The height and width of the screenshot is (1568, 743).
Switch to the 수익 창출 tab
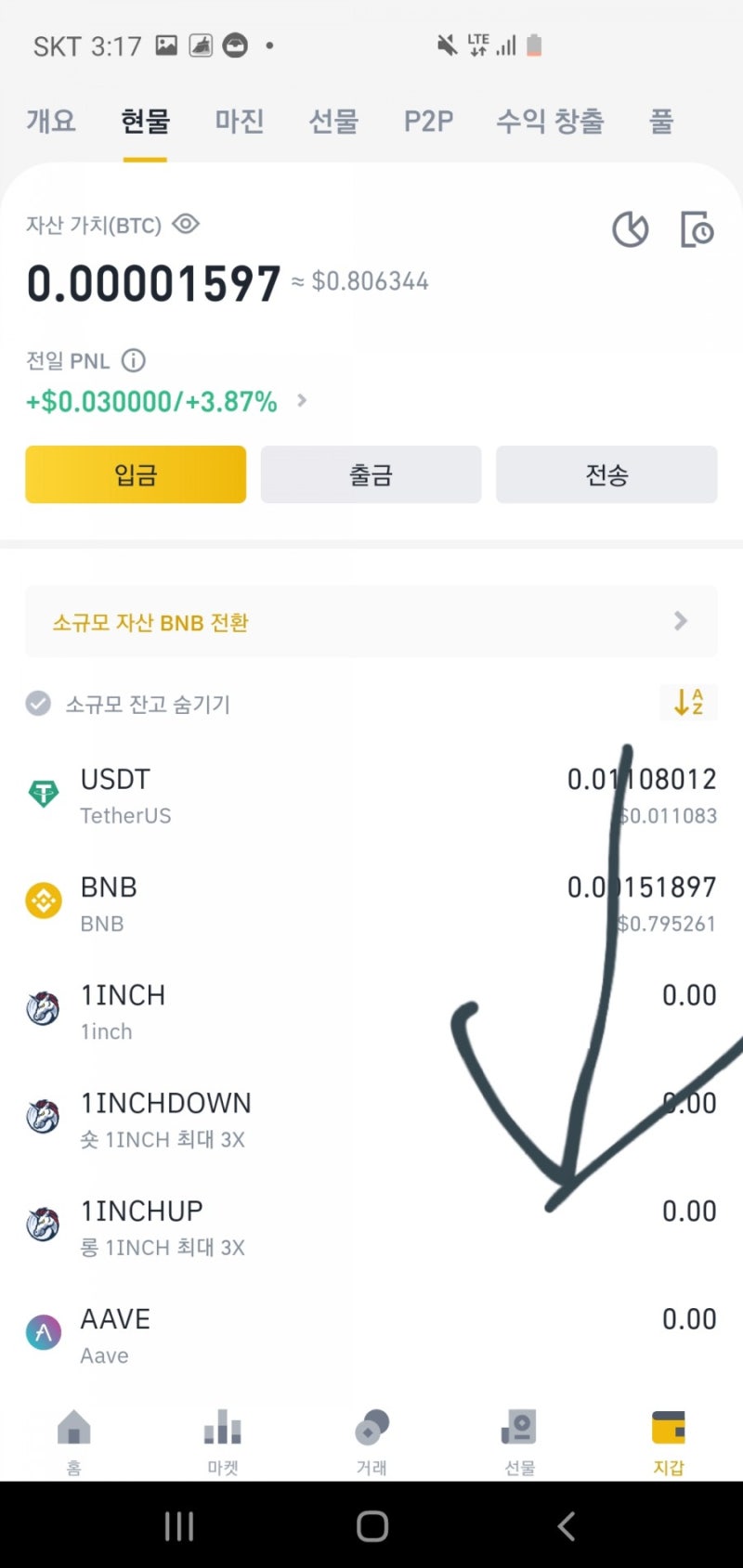click(550, 121)
